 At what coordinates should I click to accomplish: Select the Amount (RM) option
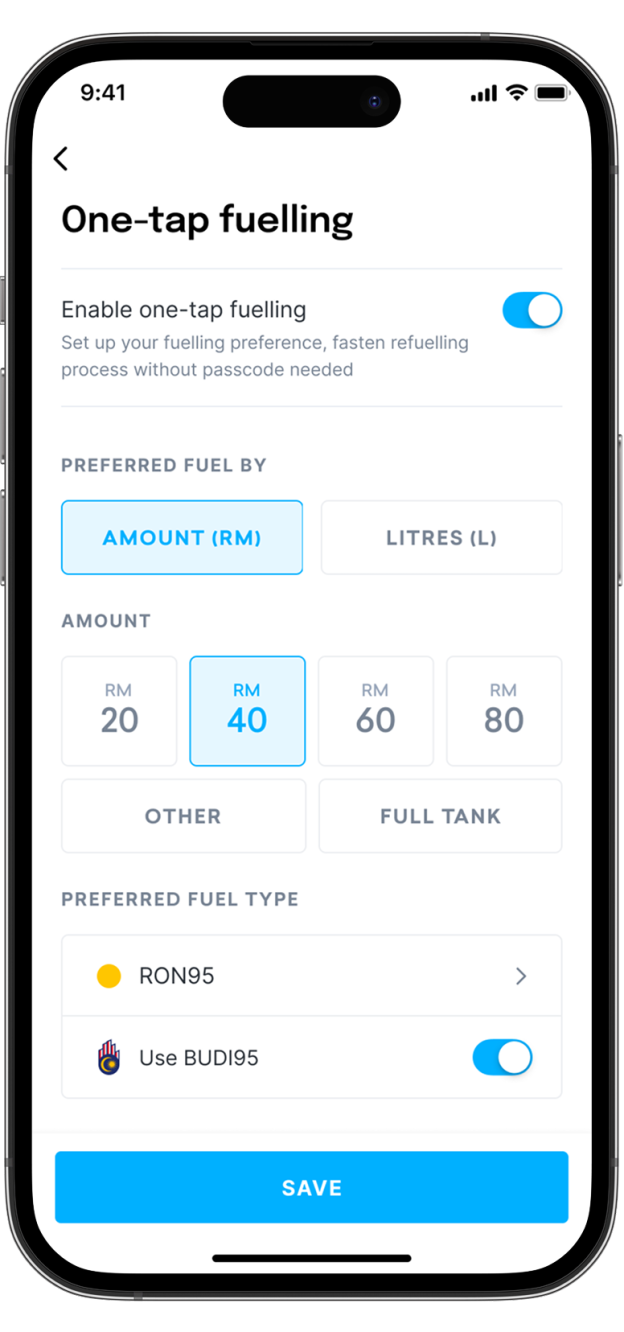click(182, 537)
